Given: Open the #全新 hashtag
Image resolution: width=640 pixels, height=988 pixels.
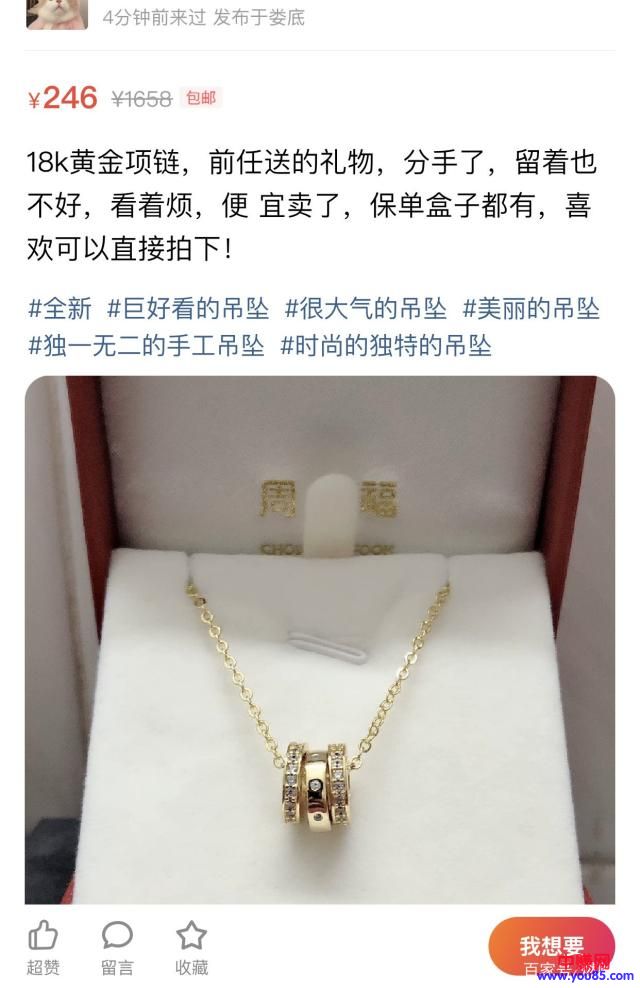Looking at the screenshot, I should click(60, 308).
